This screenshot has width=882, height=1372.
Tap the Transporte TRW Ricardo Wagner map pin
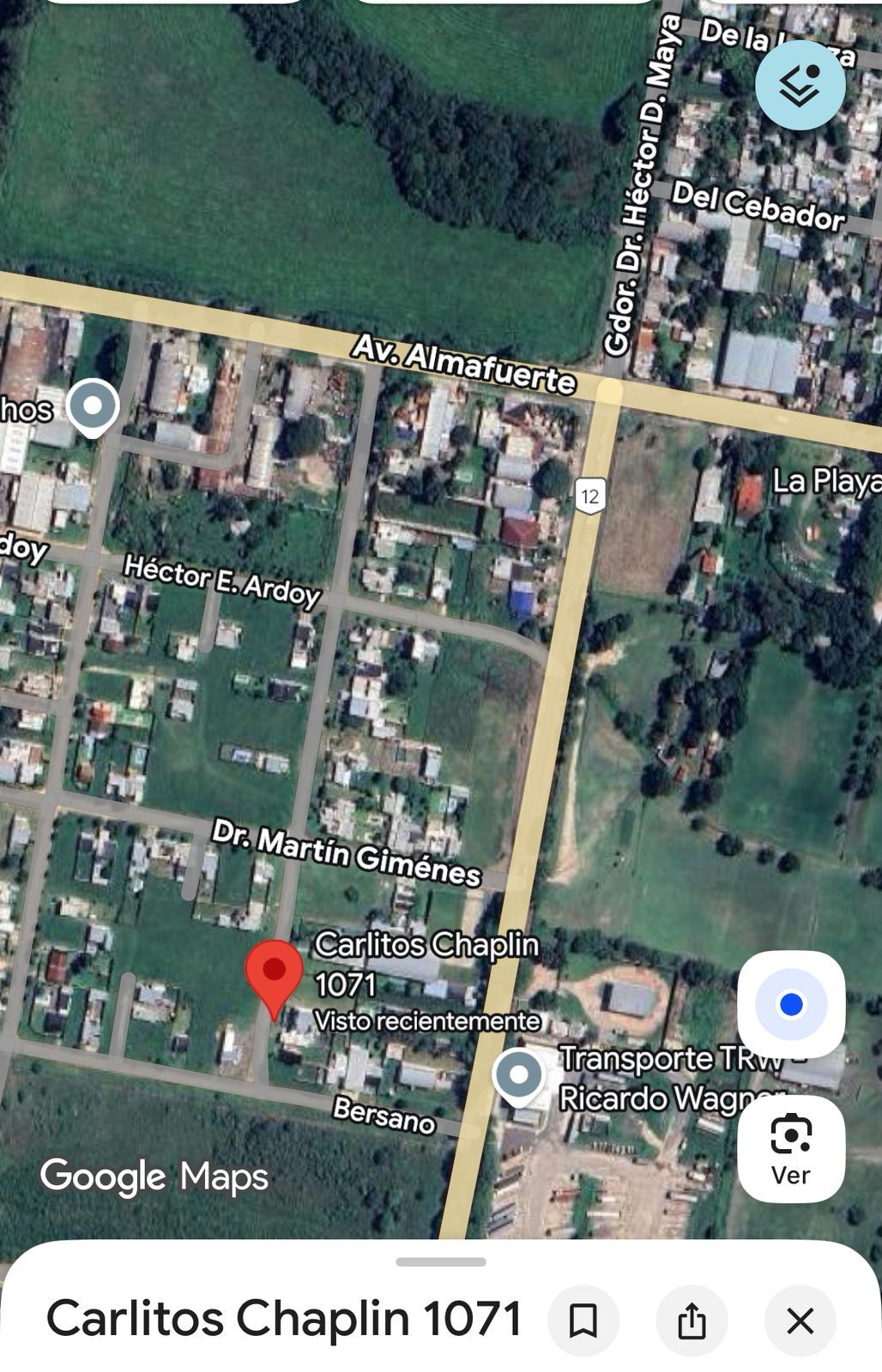(519, 1074)
